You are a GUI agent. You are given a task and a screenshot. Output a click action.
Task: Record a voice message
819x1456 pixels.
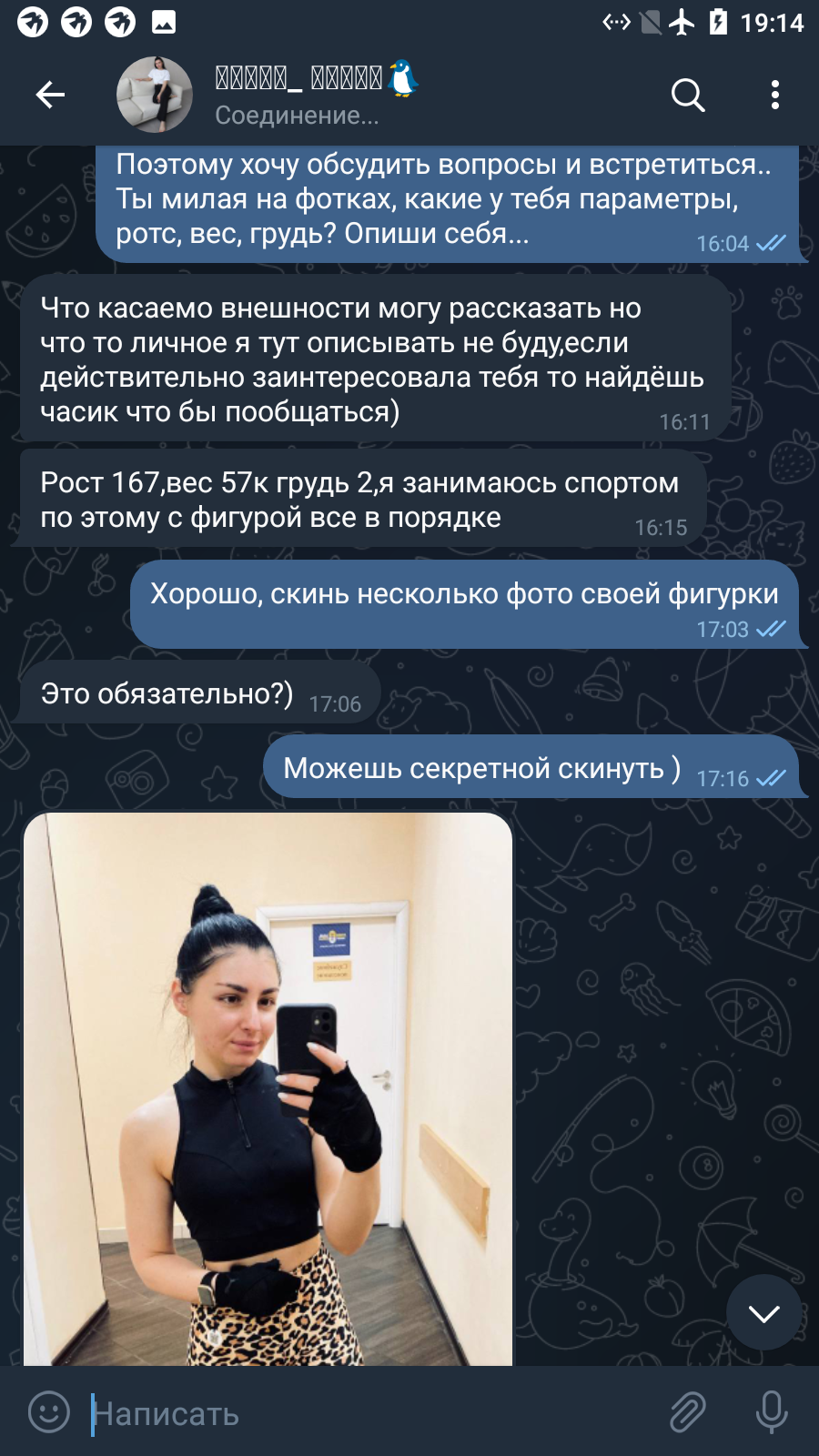coord(772,1412)
